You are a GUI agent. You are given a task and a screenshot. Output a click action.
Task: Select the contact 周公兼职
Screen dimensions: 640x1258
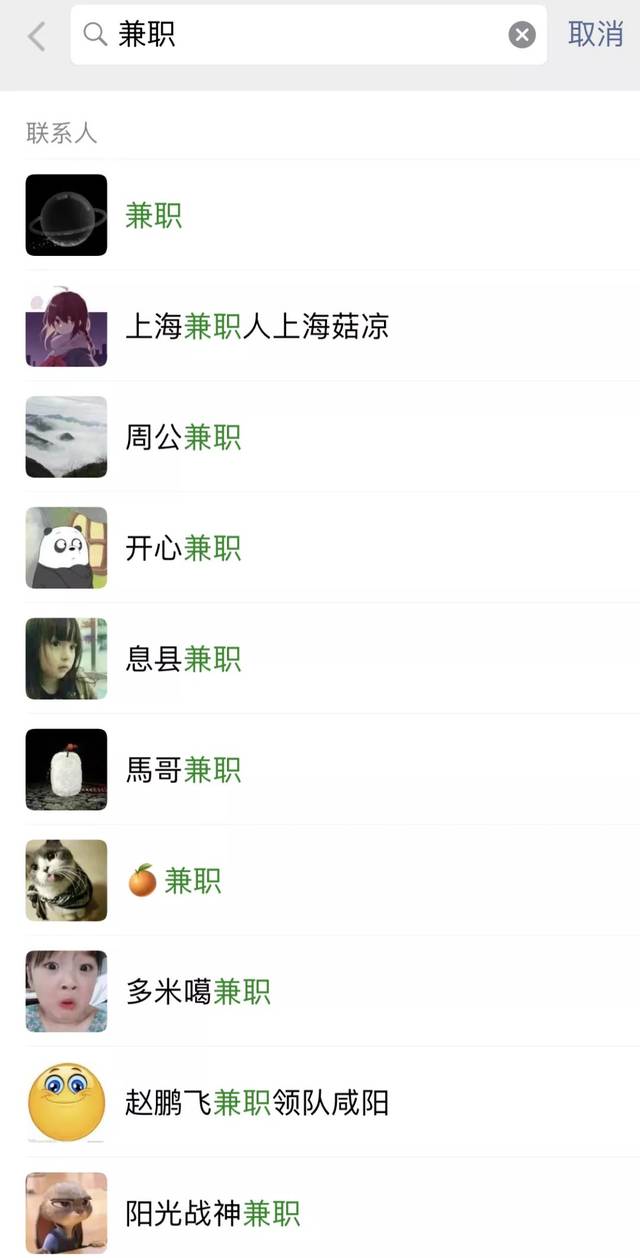[320, 437]
